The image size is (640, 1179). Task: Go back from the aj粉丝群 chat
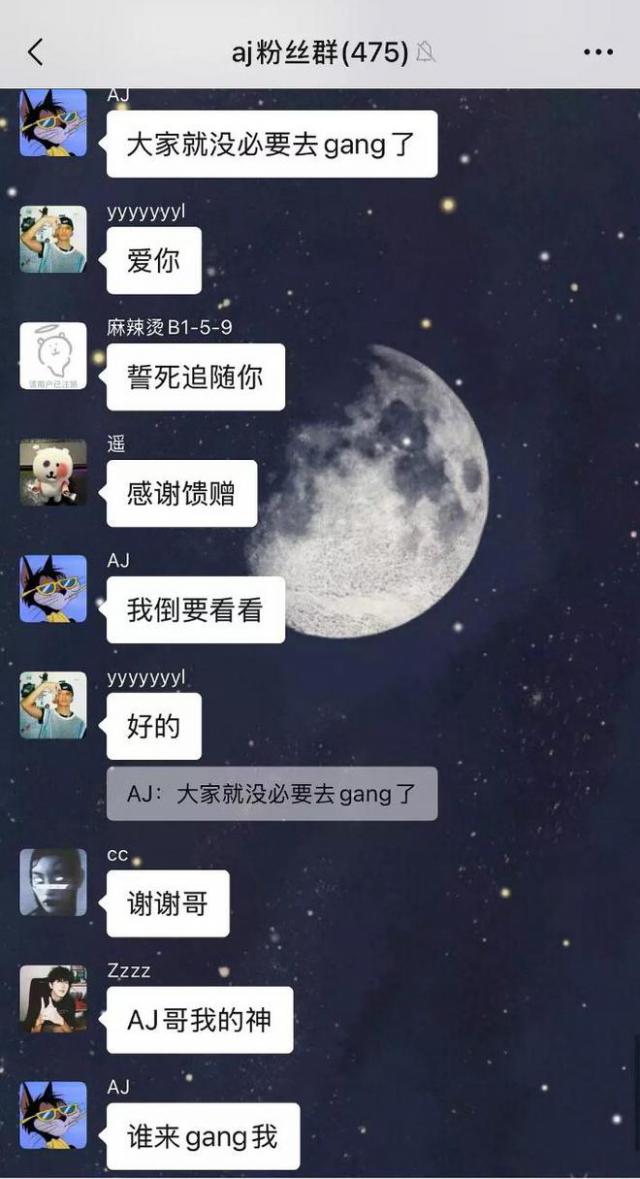(x=36, y=52)
